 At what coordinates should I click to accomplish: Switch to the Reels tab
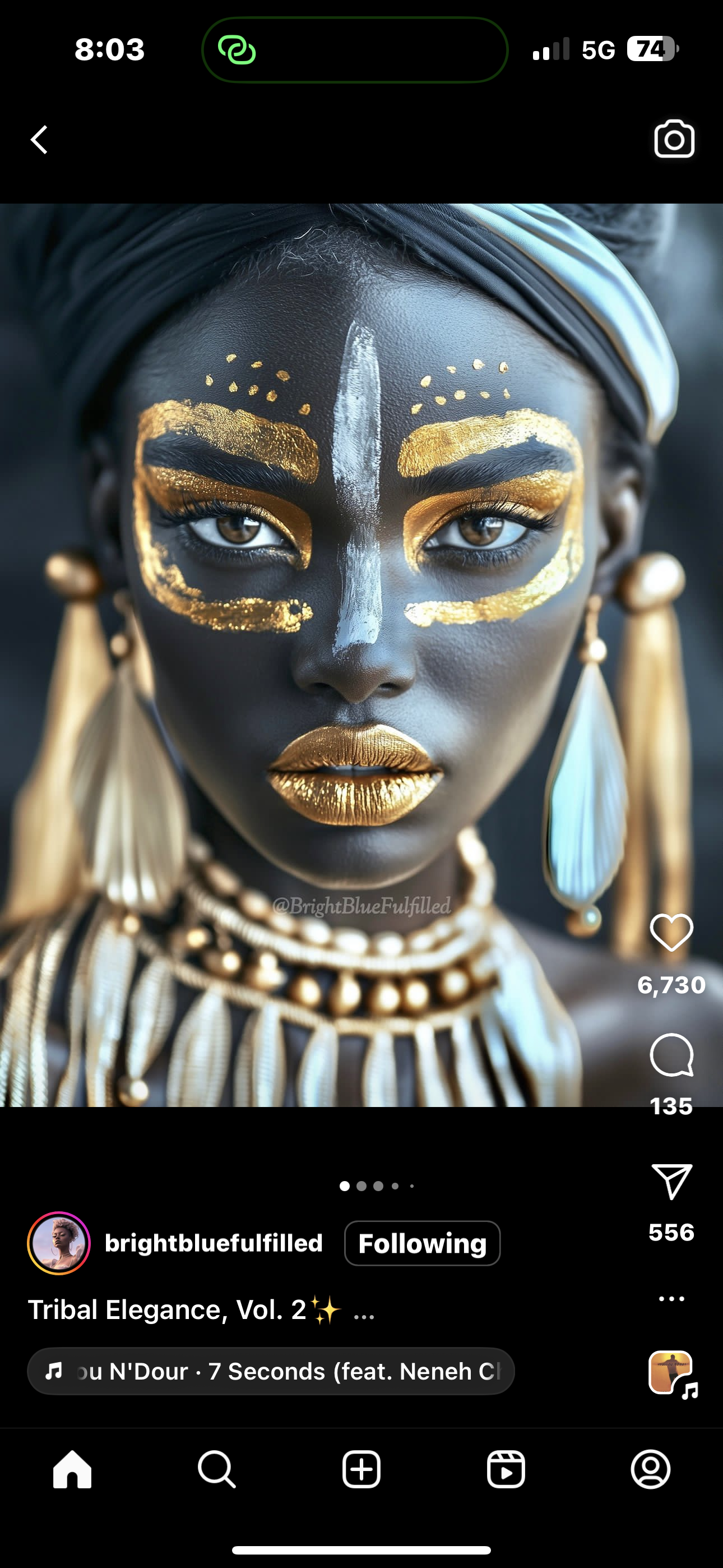click(506, 1469)
